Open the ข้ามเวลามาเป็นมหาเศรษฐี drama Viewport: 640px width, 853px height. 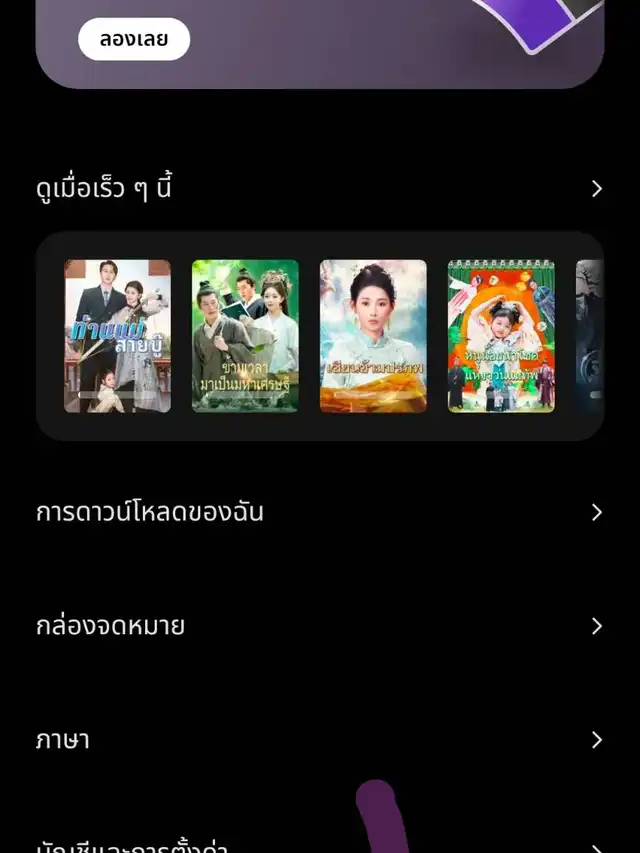click(x=245, y=336)
